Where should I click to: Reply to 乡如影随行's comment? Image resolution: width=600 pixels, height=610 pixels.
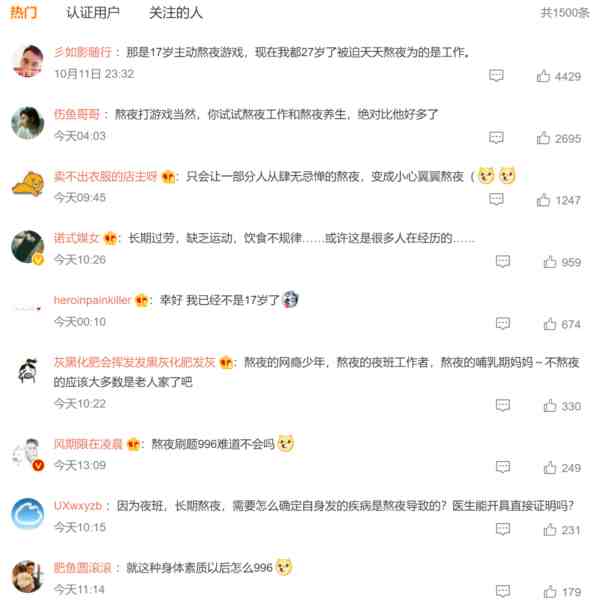(x=496, y=76)
